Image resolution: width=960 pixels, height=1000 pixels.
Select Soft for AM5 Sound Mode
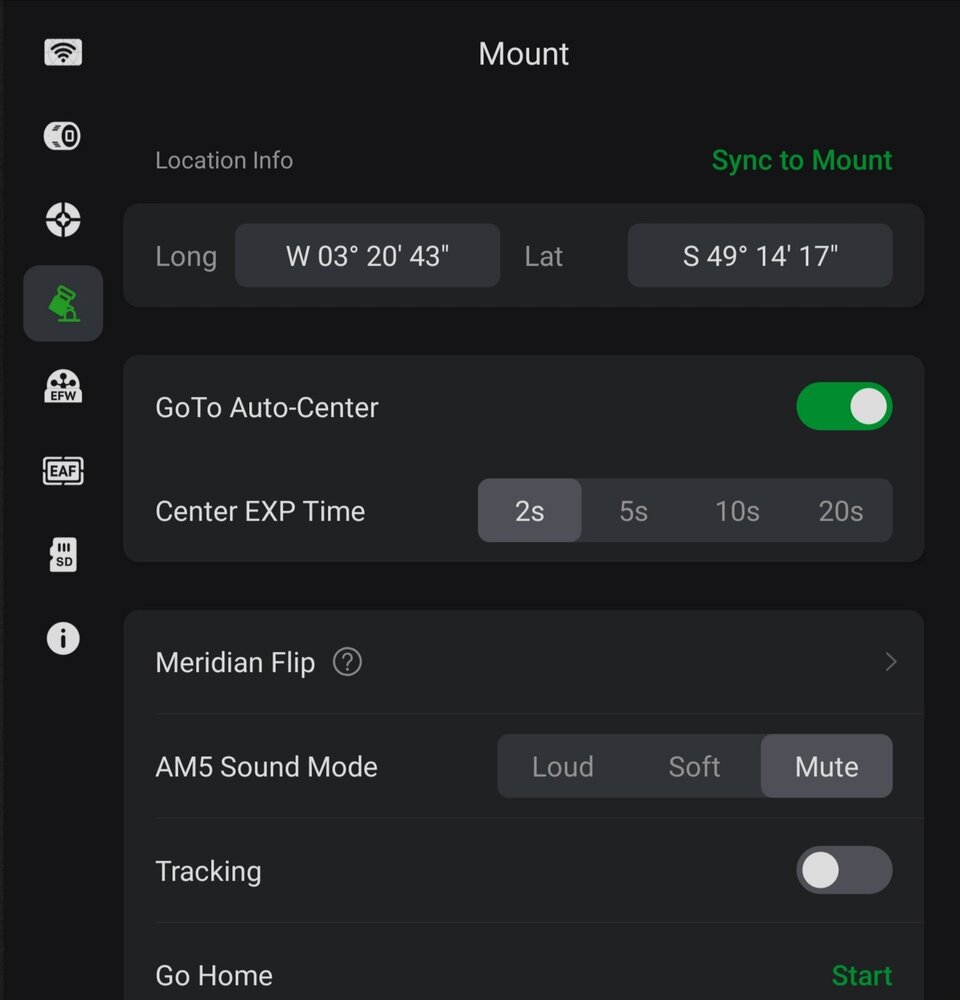(x=694, y=767)
